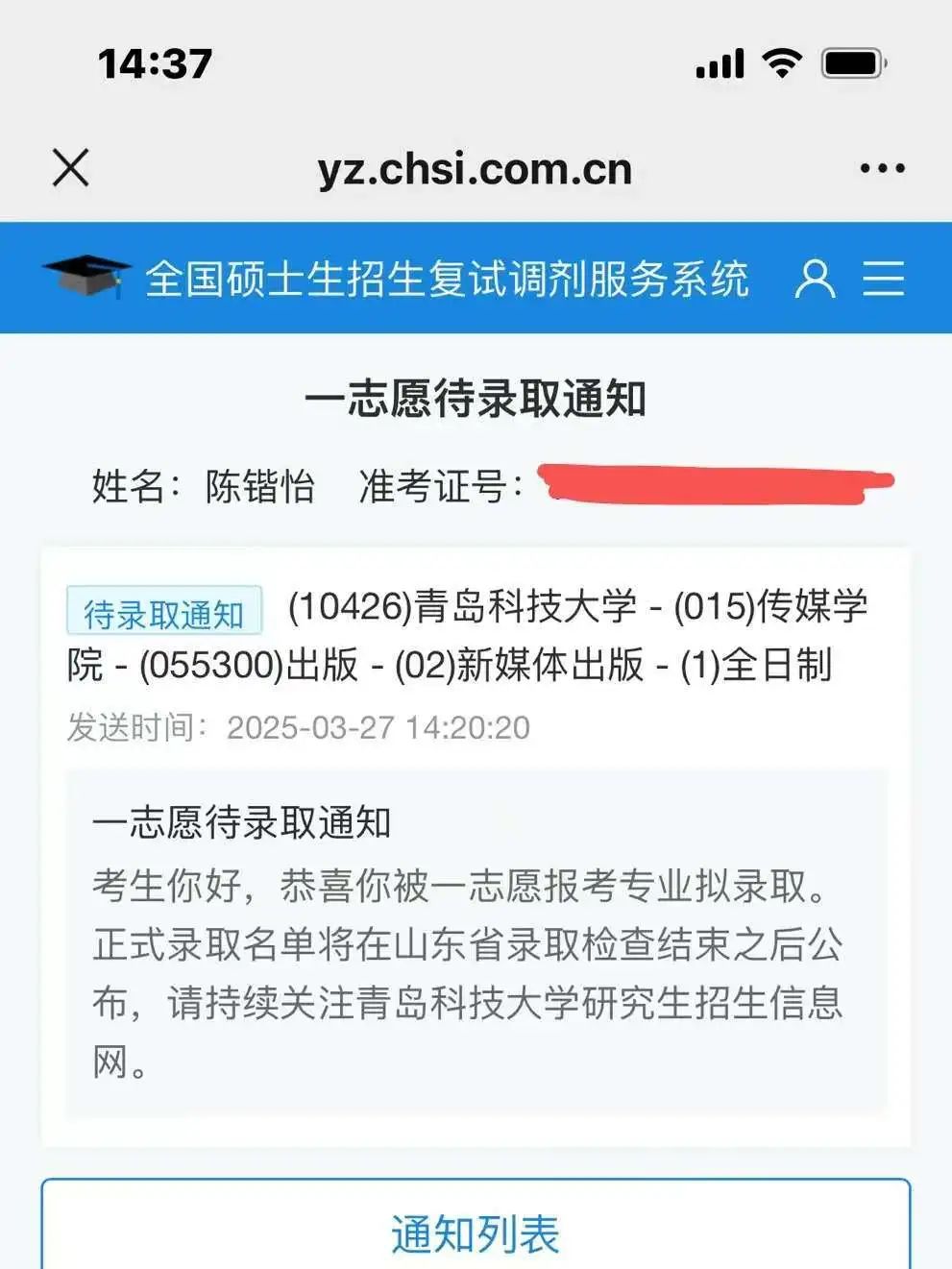Viewport: 952px width, 1269px height.
Task: Open the three-dot overflow menu
Action: (x=882, y=168)
